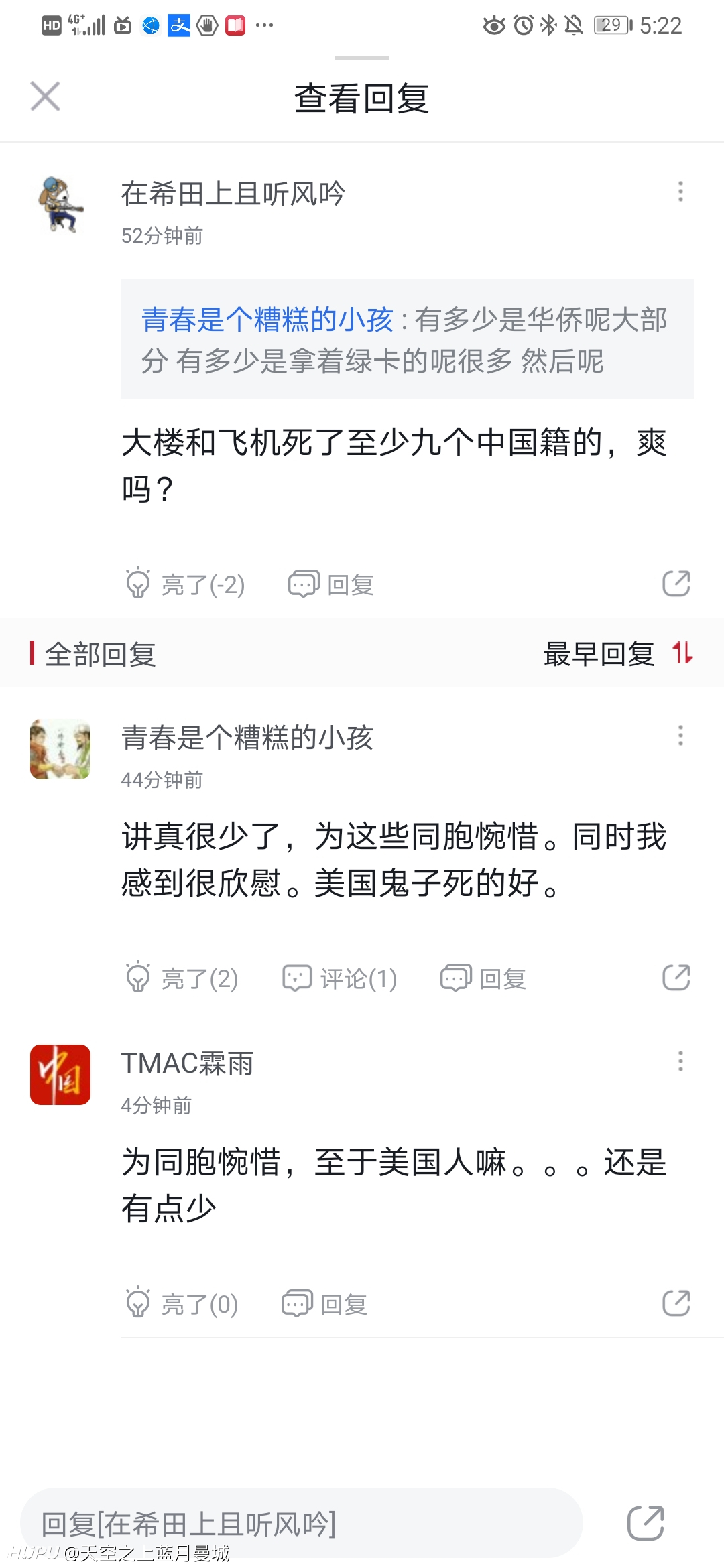
Task: Open overflow menu on TMAC霖雨's reply
Action: pyautogui.click(x=680, y=1061)
